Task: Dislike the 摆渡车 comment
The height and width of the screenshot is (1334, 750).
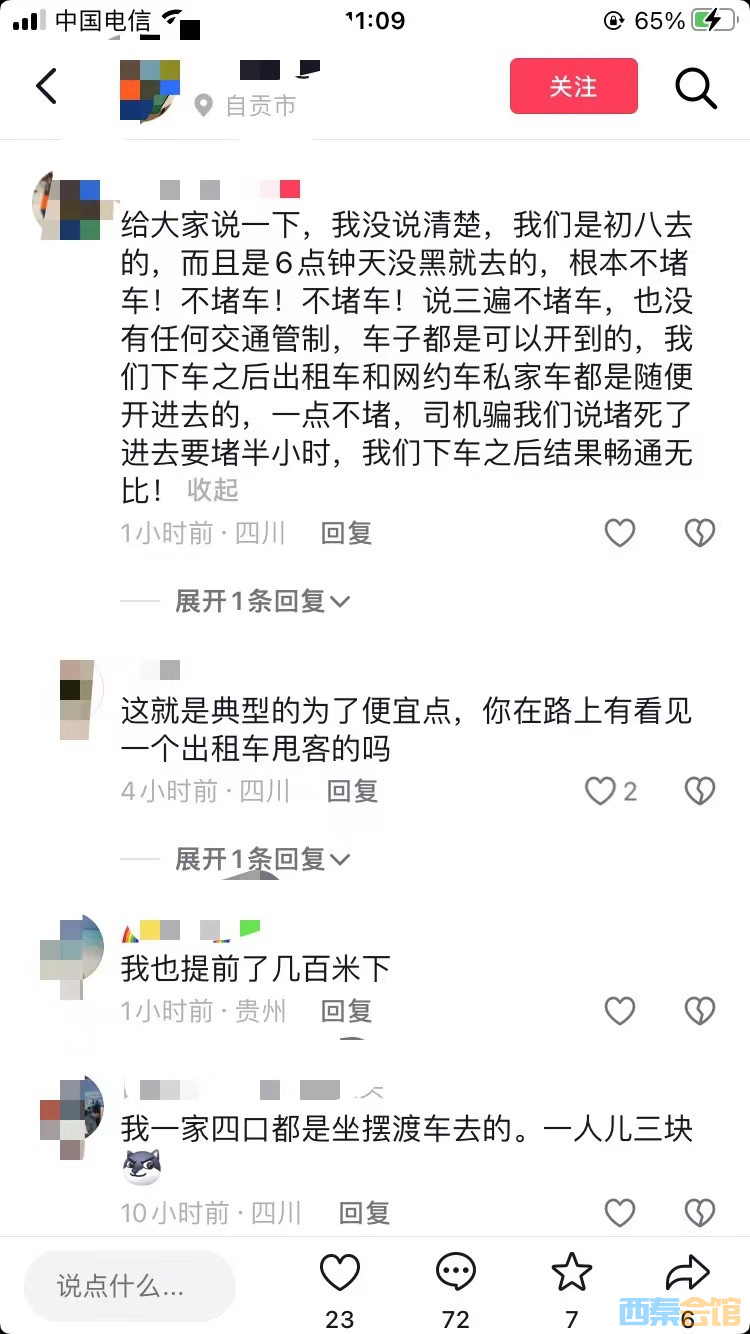Action: coord(699,1213)
